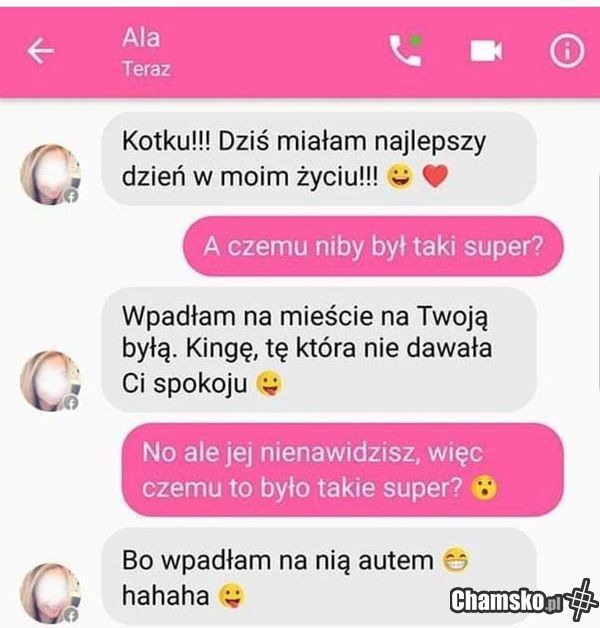
Task: Start a video call with Ala
Action: (x=486, y=52)
